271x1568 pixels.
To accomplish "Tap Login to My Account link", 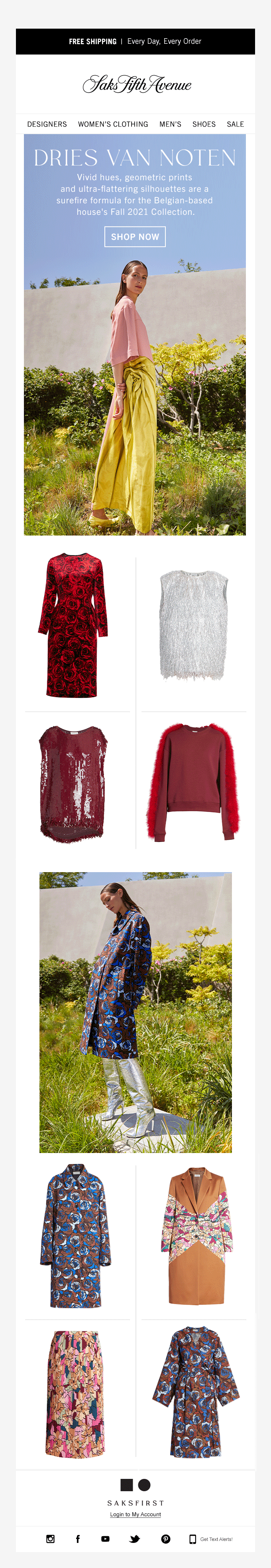I will coord(135,1514).
